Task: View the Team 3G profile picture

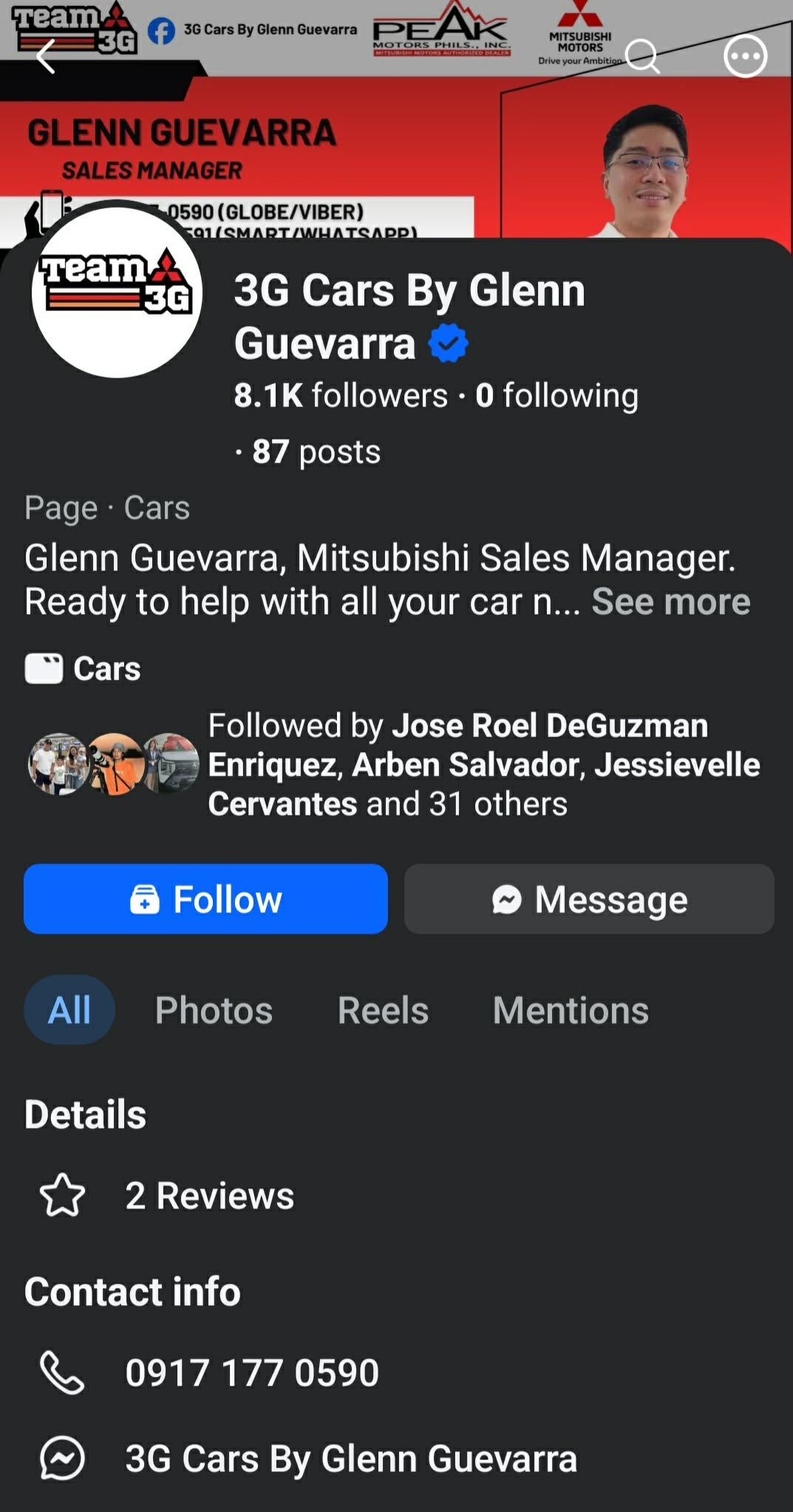Action: [117, 293]
